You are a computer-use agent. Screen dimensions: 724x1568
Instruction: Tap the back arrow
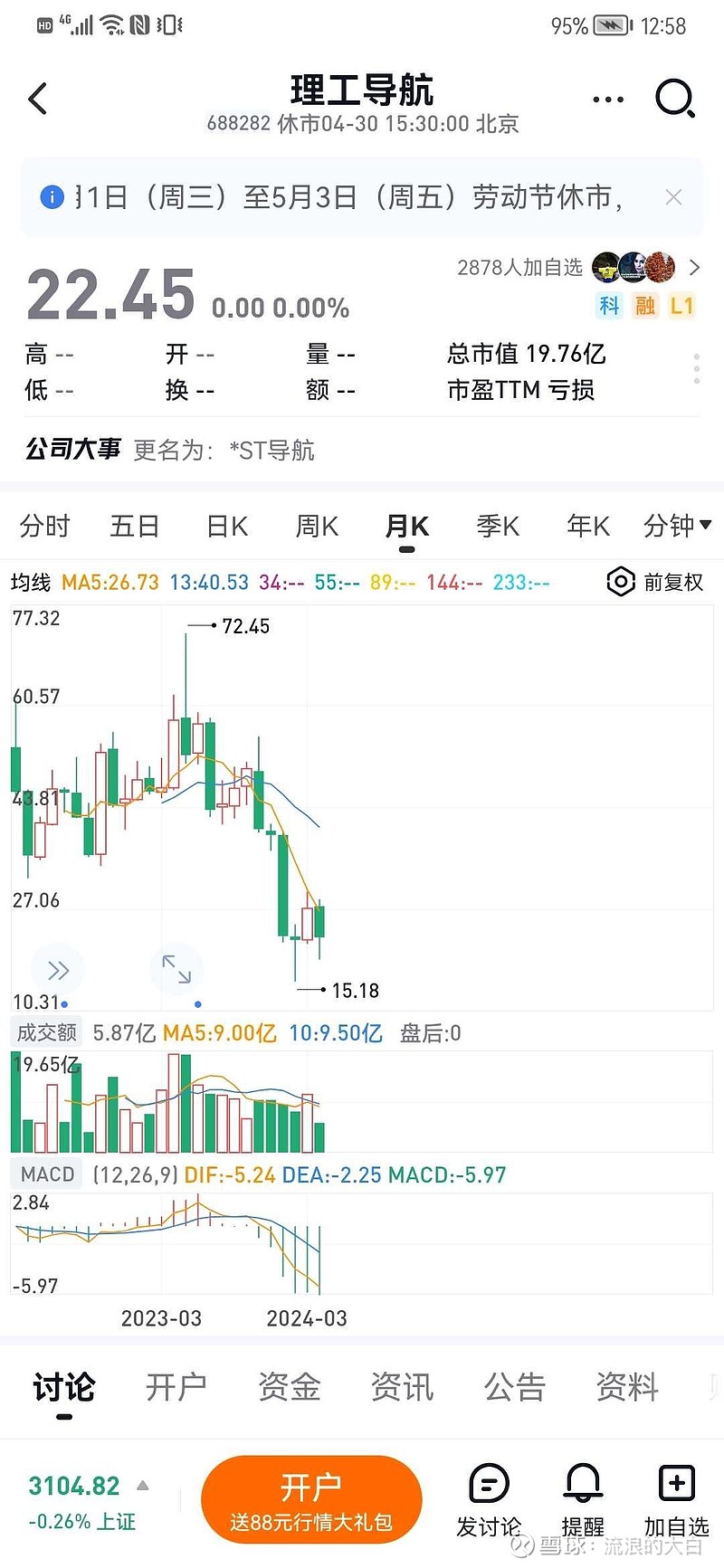[x=38, y=100]
